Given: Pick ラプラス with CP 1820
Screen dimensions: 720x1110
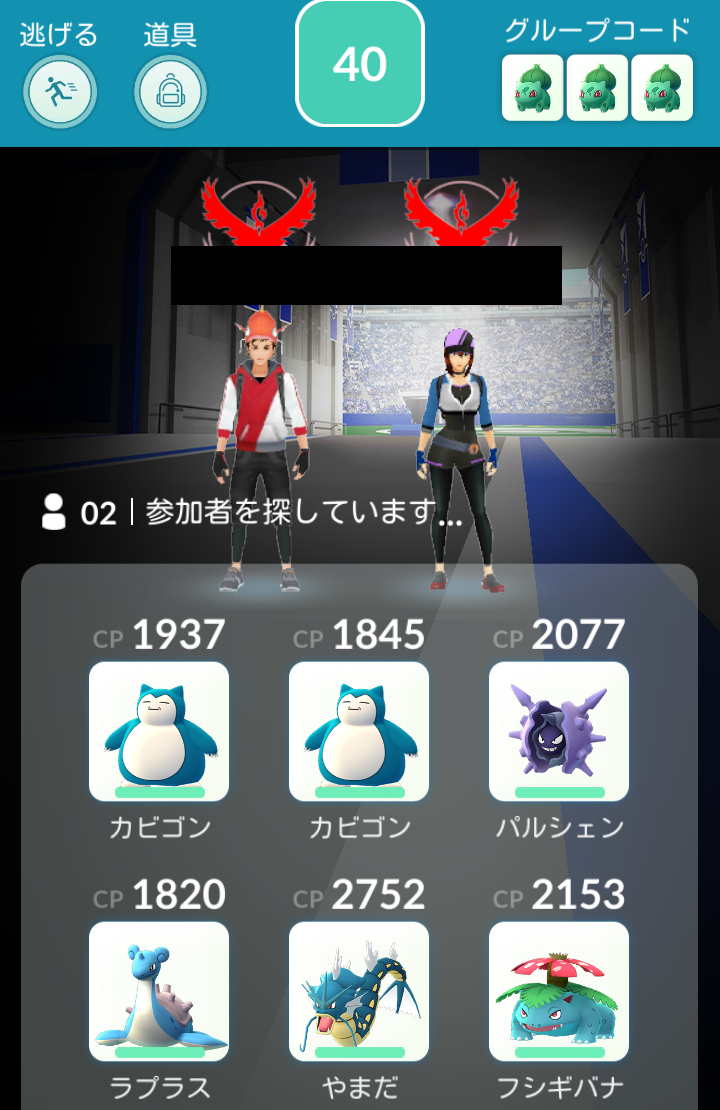Looking at the screenshot, I should pos(159,991).
